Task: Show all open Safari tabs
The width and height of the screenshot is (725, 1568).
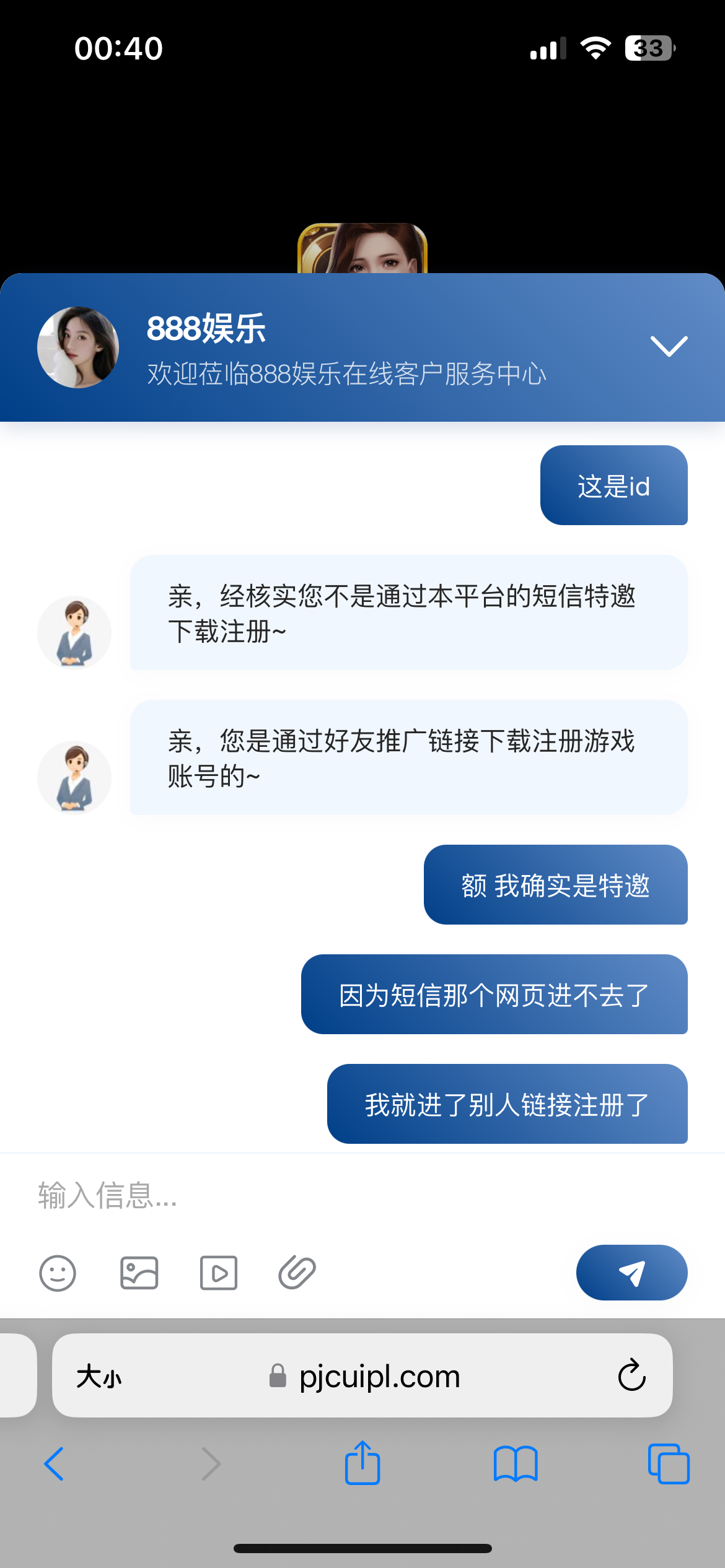Action: 668,1464
